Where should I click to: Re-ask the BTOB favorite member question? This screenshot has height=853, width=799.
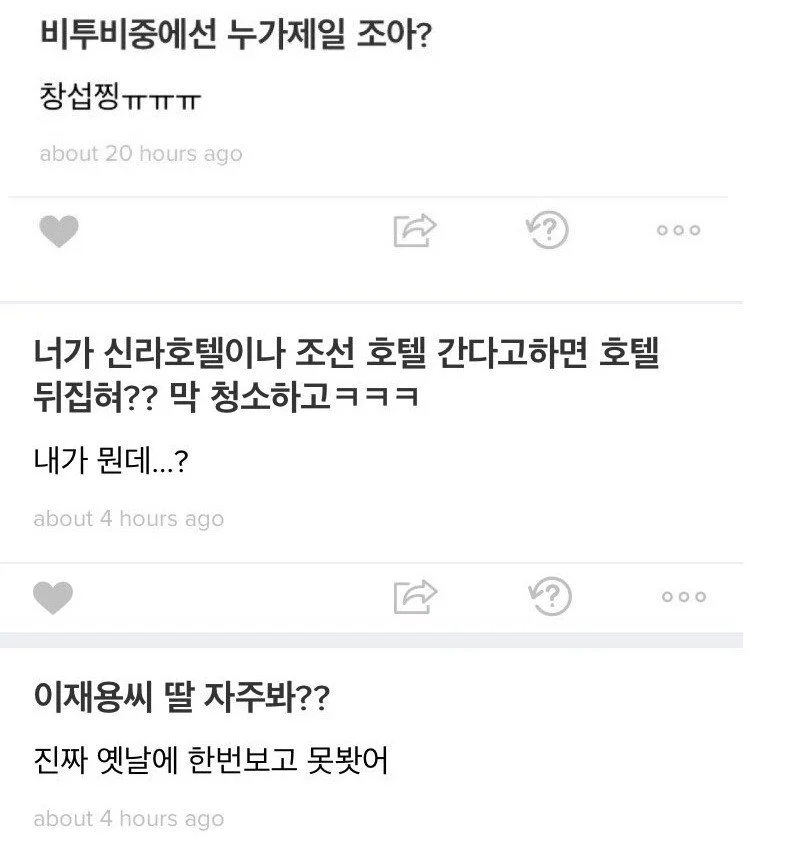pos(545,229)
